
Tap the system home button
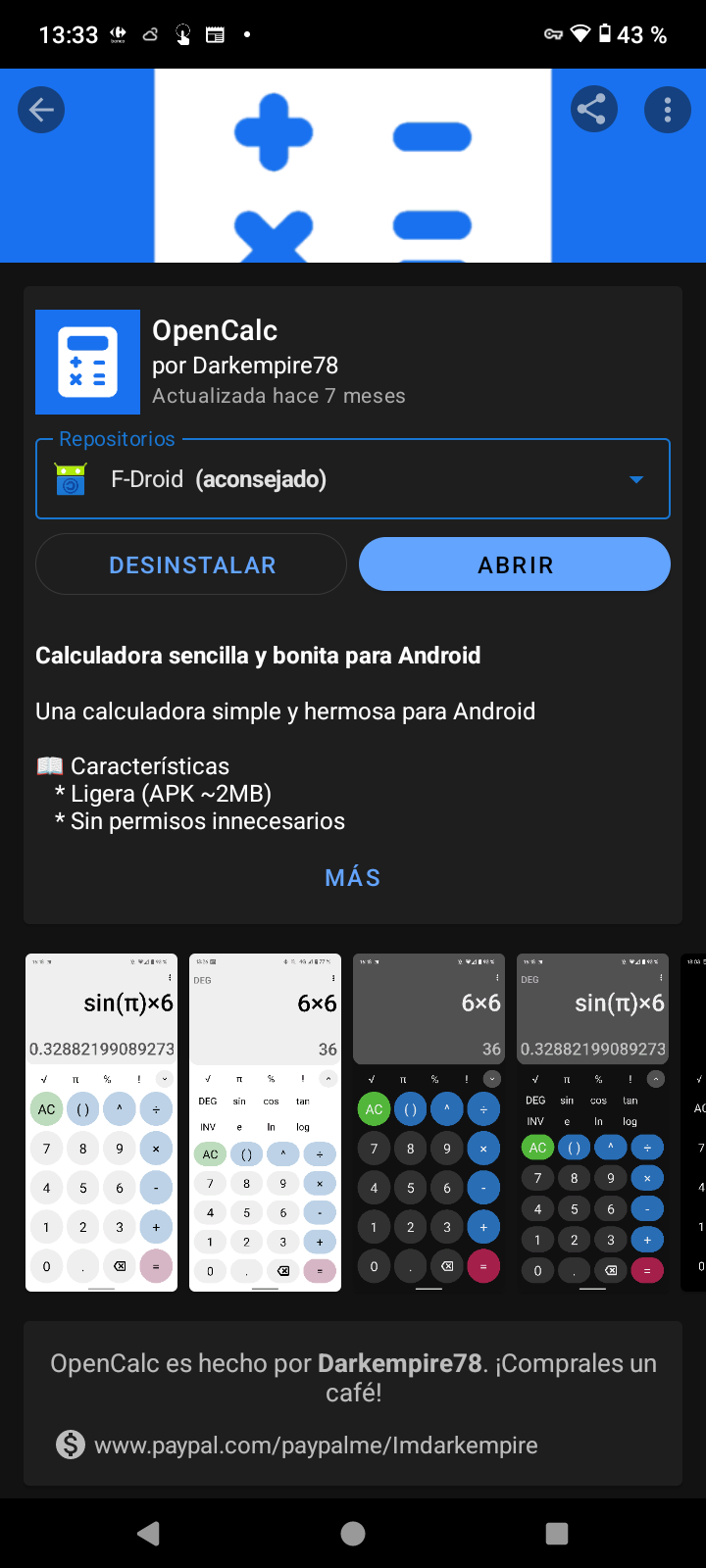(353, 1534)
